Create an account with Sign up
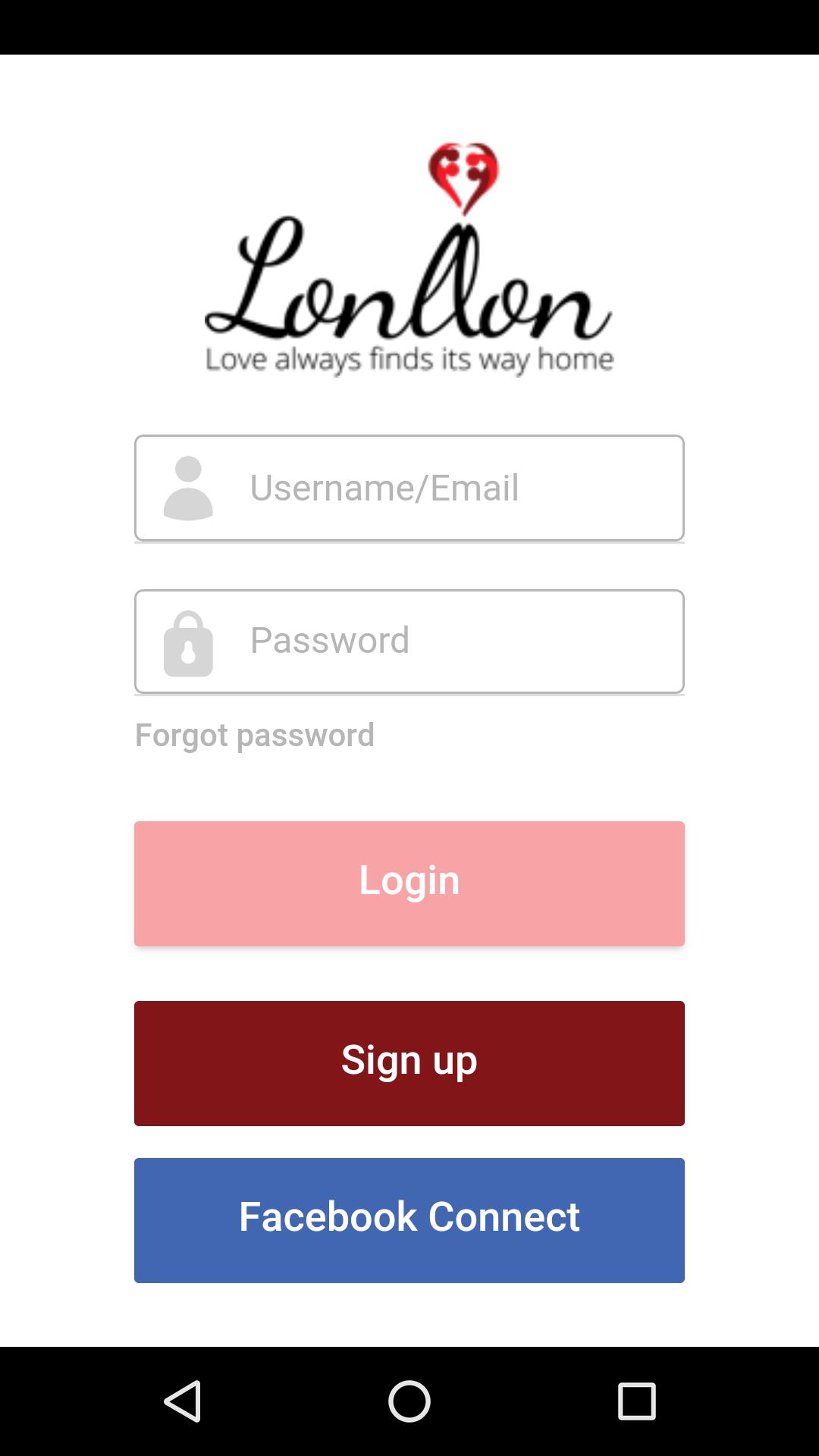Image resolution: width=819 pixels, height=1456 pixels. click(409, 1063)
